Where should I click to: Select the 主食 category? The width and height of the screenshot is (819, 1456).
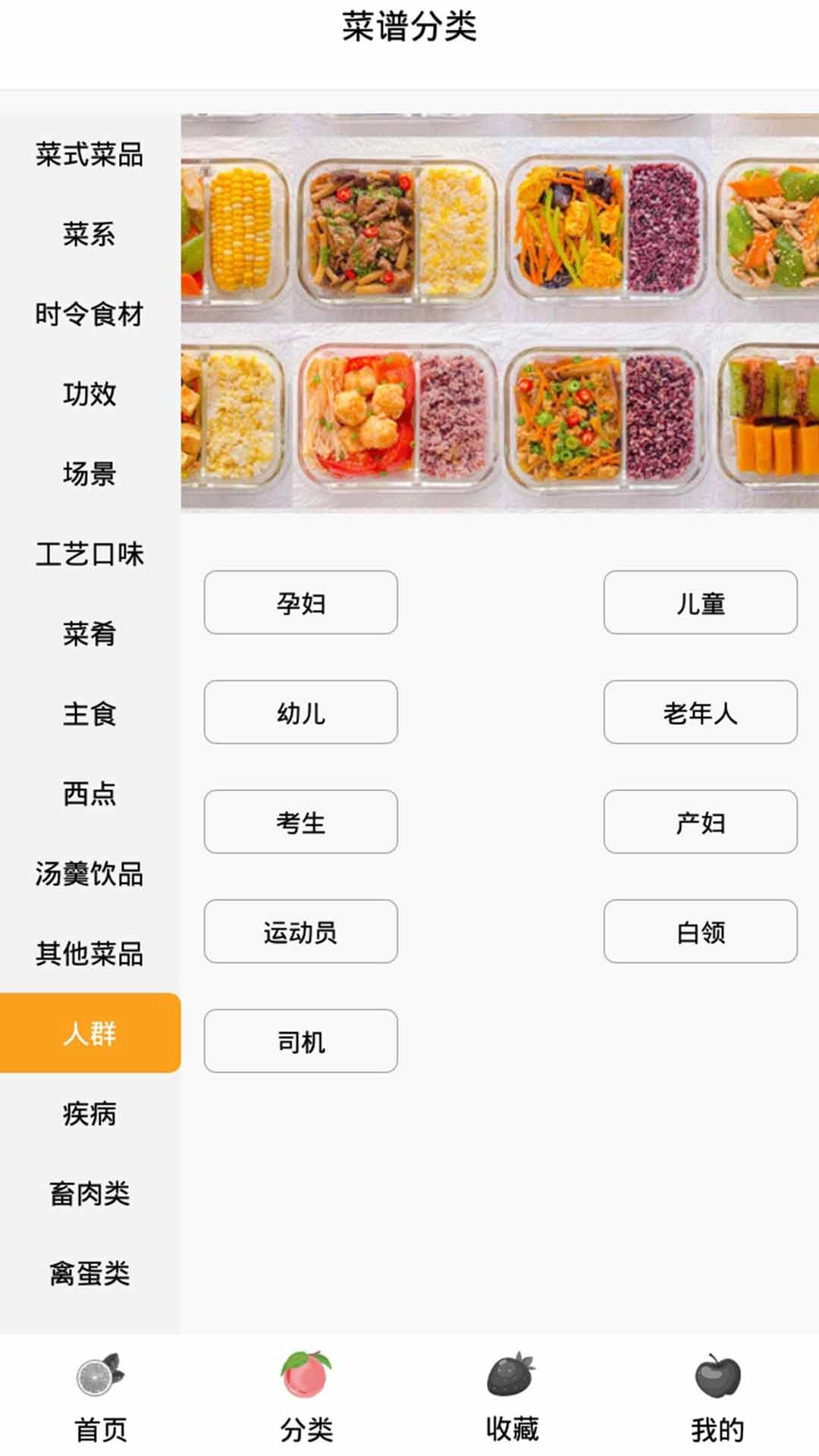coord(89,713)
